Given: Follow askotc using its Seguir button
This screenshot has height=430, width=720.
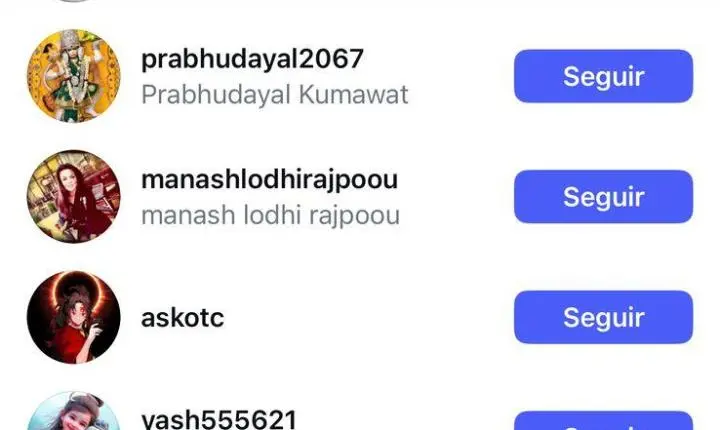Looking at the screenshot, I should pos(603,317).
